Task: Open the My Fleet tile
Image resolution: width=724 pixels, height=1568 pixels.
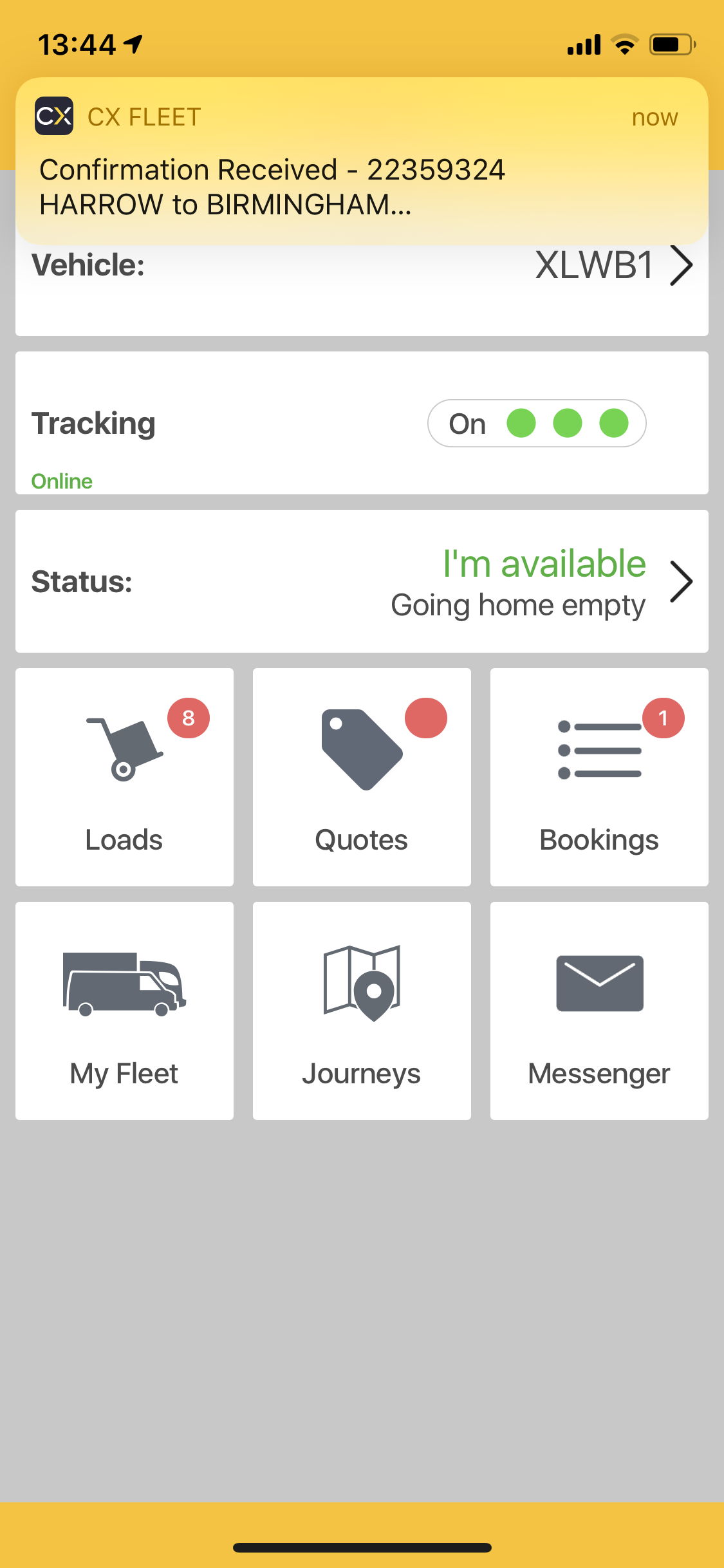Action: pyautogui.click(x=124, y=1011)
